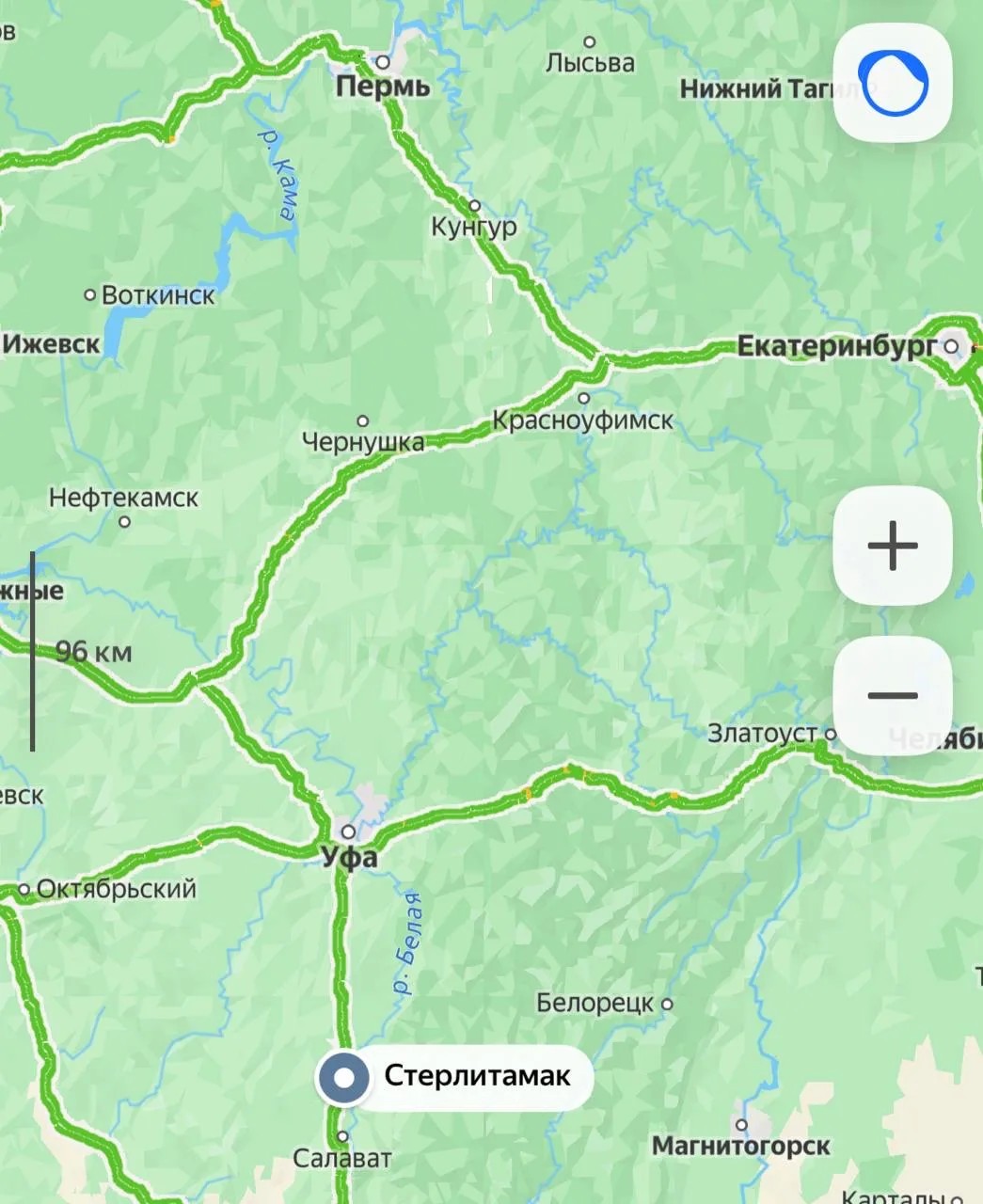Select the Стерлитамак location marker

tap(344, 1078)
